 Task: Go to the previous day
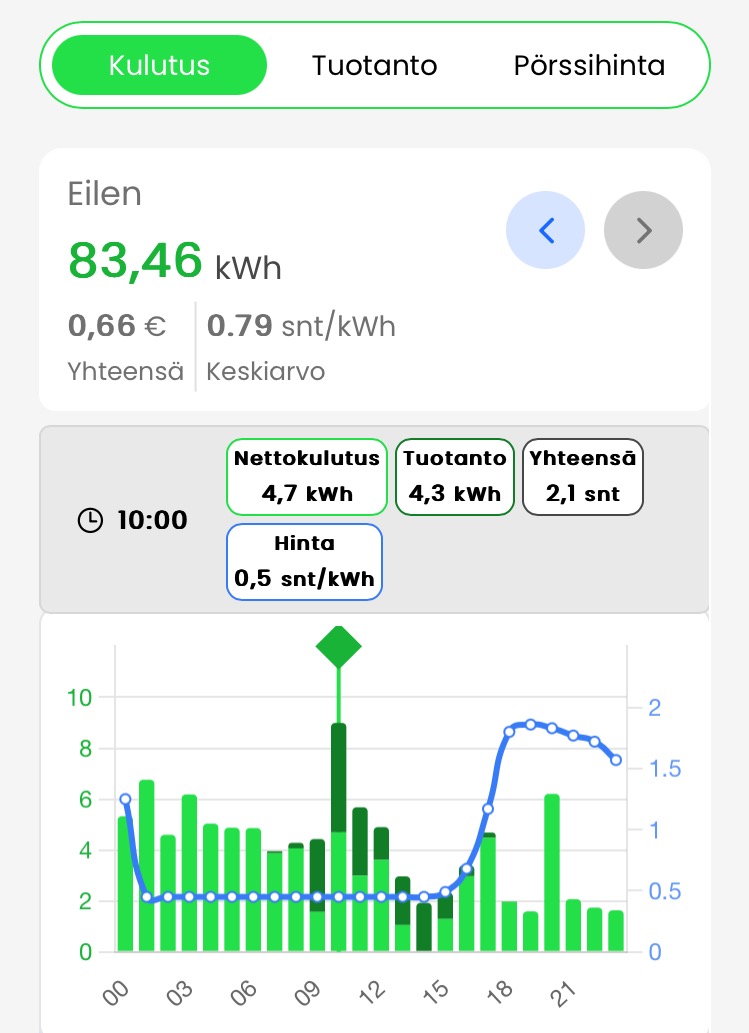point(545,231)
